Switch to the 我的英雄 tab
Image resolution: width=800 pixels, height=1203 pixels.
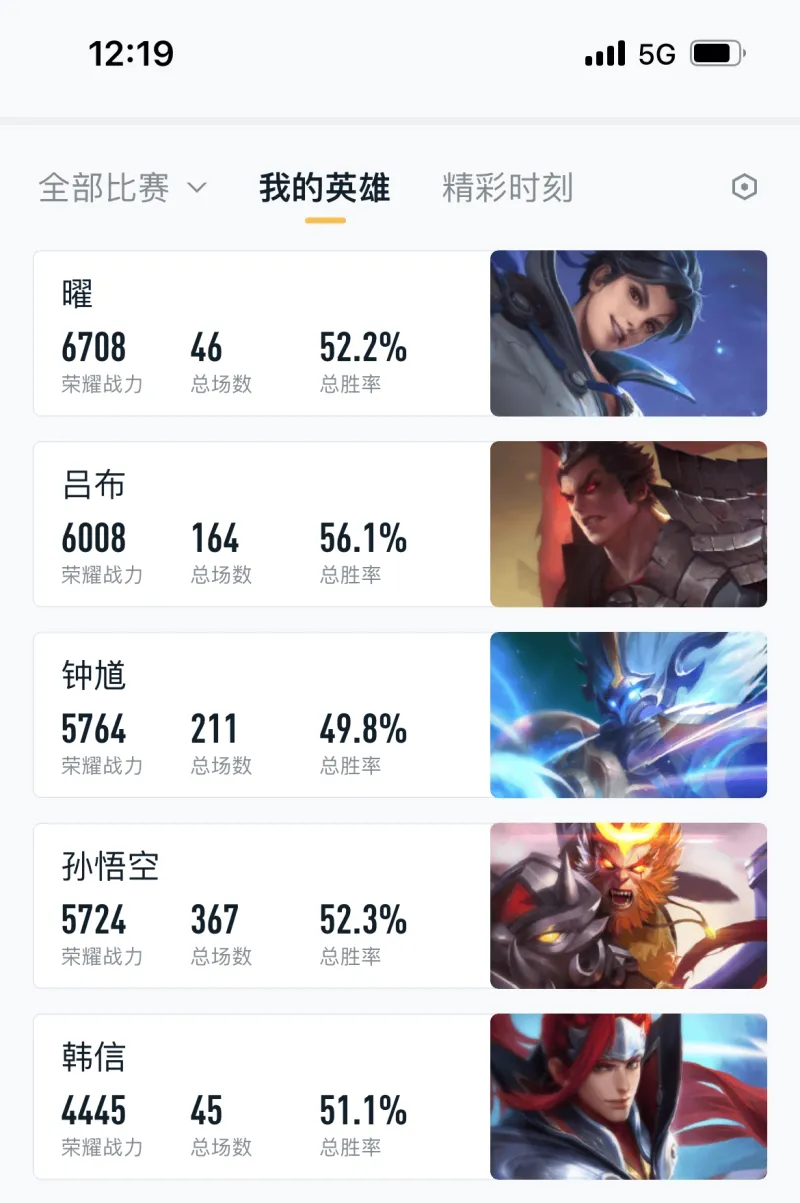click(x=324, y=188)
